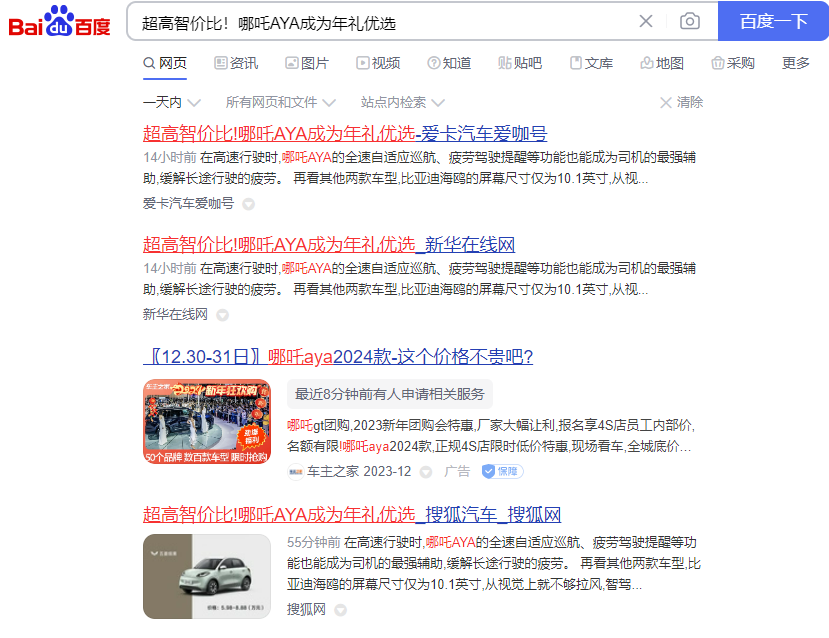Click the 百度一下 search button
Screen dimensions: 829x638
pos(773,21)
